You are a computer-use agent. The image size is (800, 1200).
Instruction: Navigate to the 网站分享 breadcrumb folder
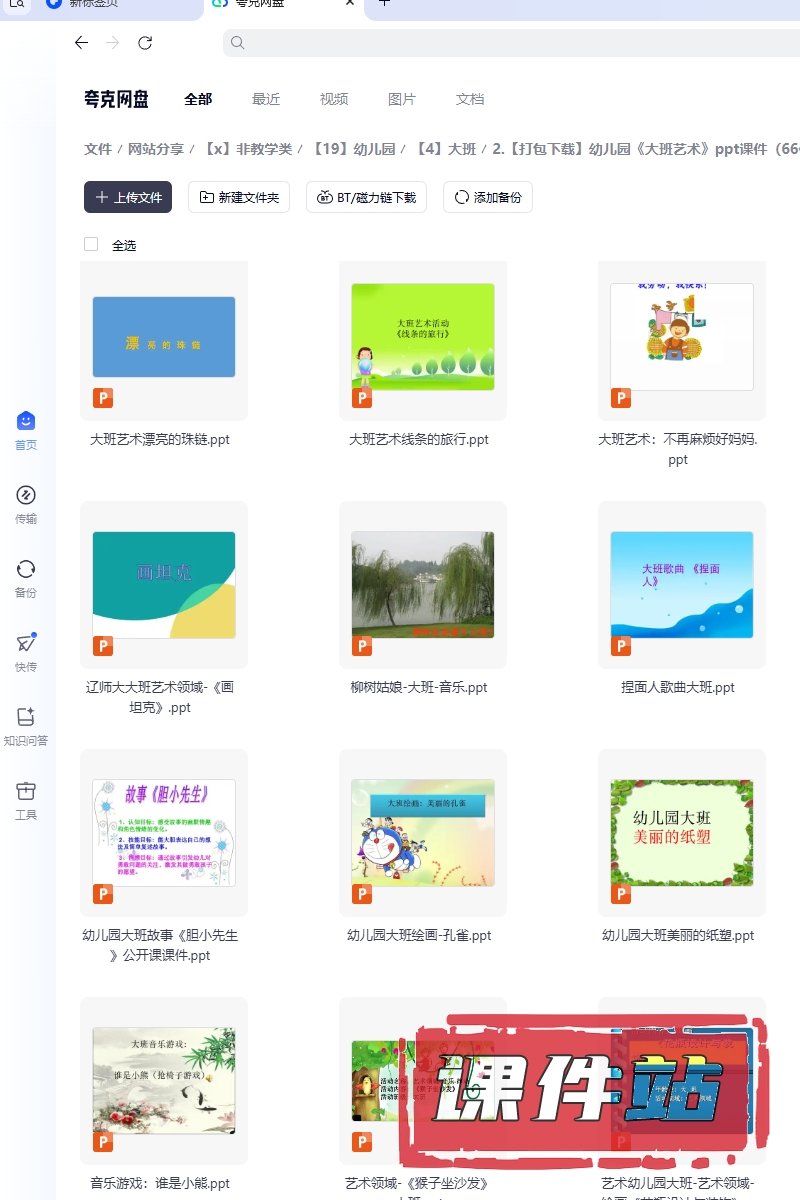coord(156,149)
